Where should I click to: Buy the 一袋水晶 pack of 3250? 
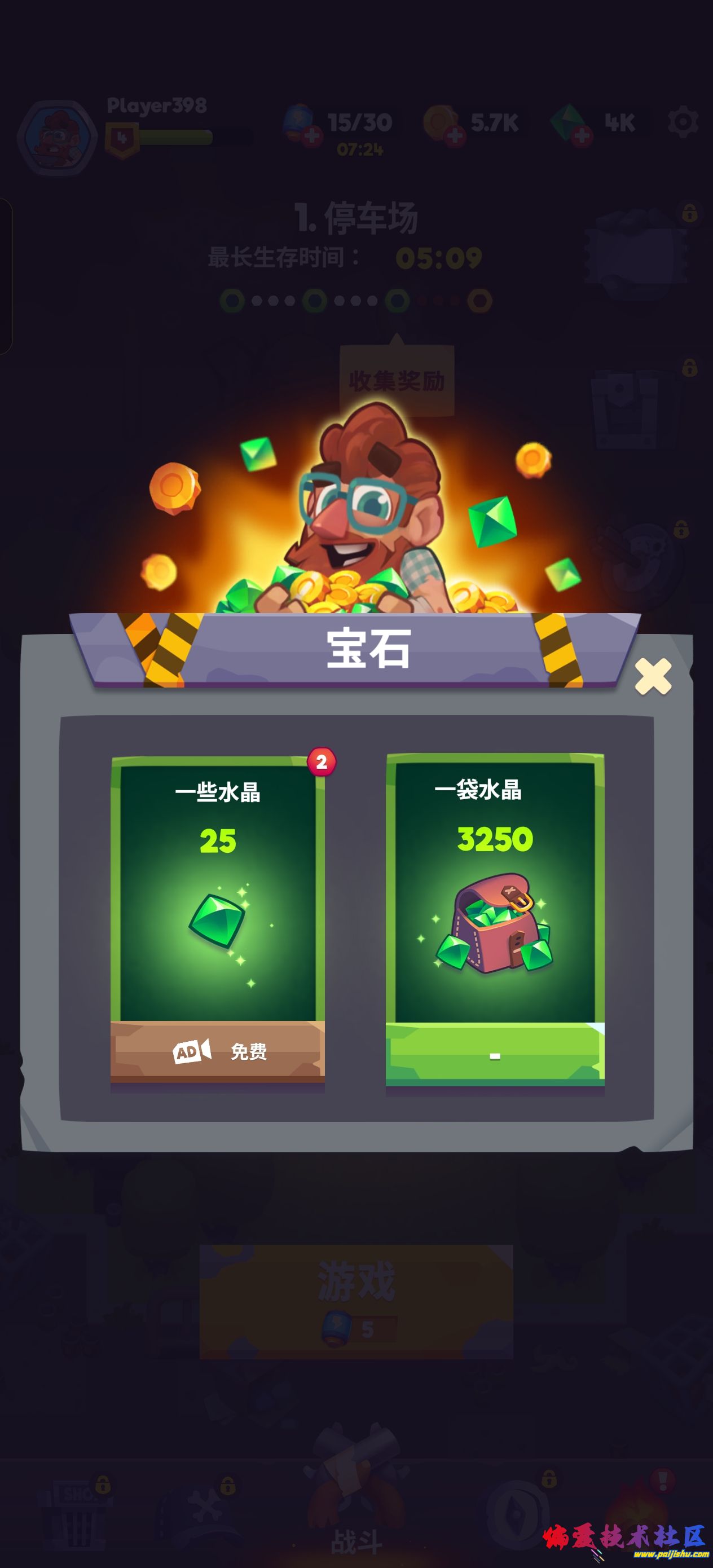tap(494, 1054)
